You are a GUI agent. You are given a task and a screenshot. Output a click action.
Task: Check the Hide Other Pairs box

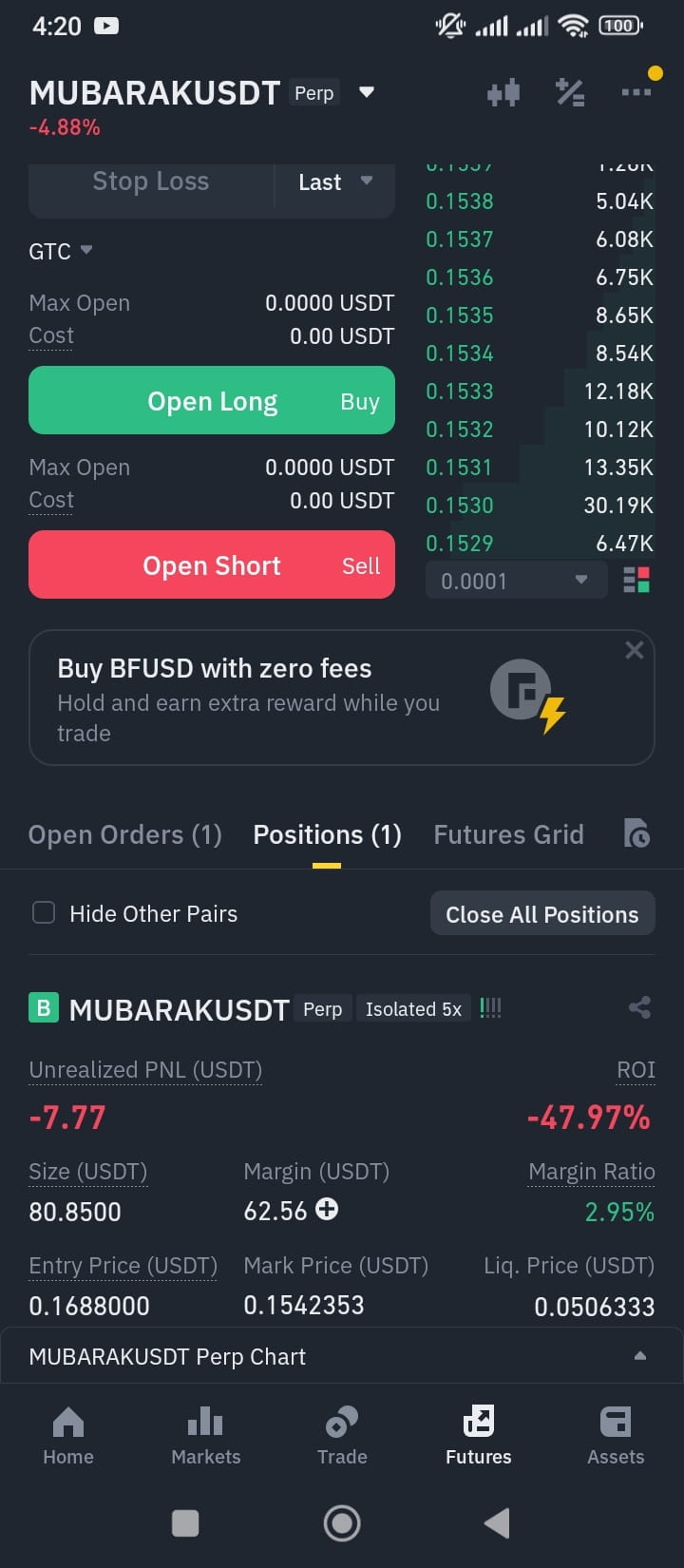coord(44,913)
